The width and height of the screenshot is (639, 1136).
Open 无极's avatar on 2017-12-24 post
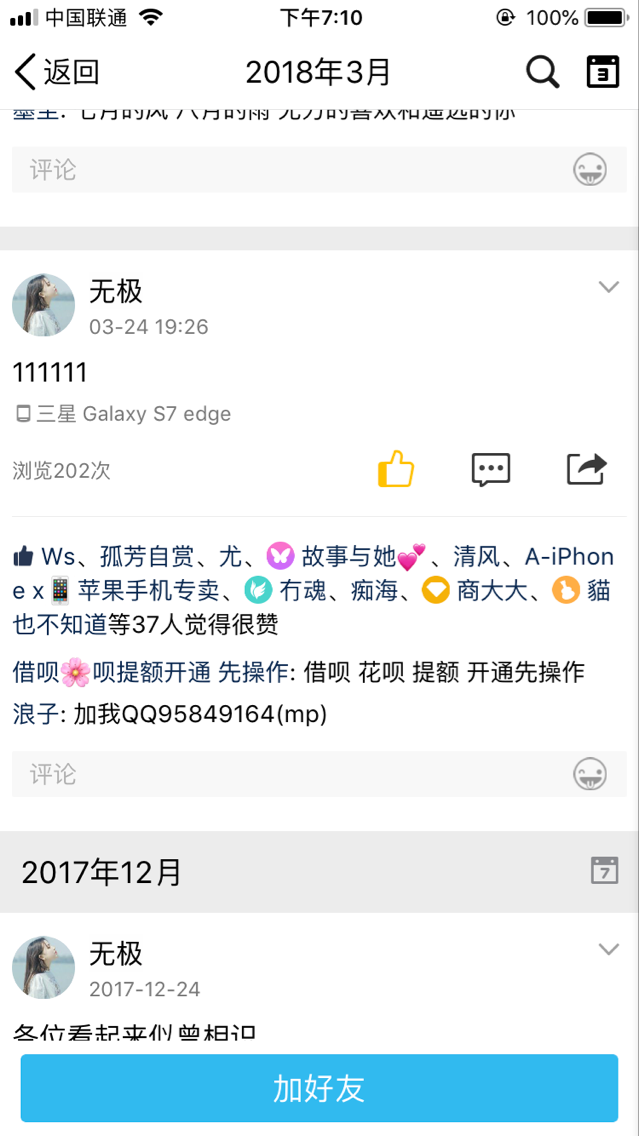[43, 967]
